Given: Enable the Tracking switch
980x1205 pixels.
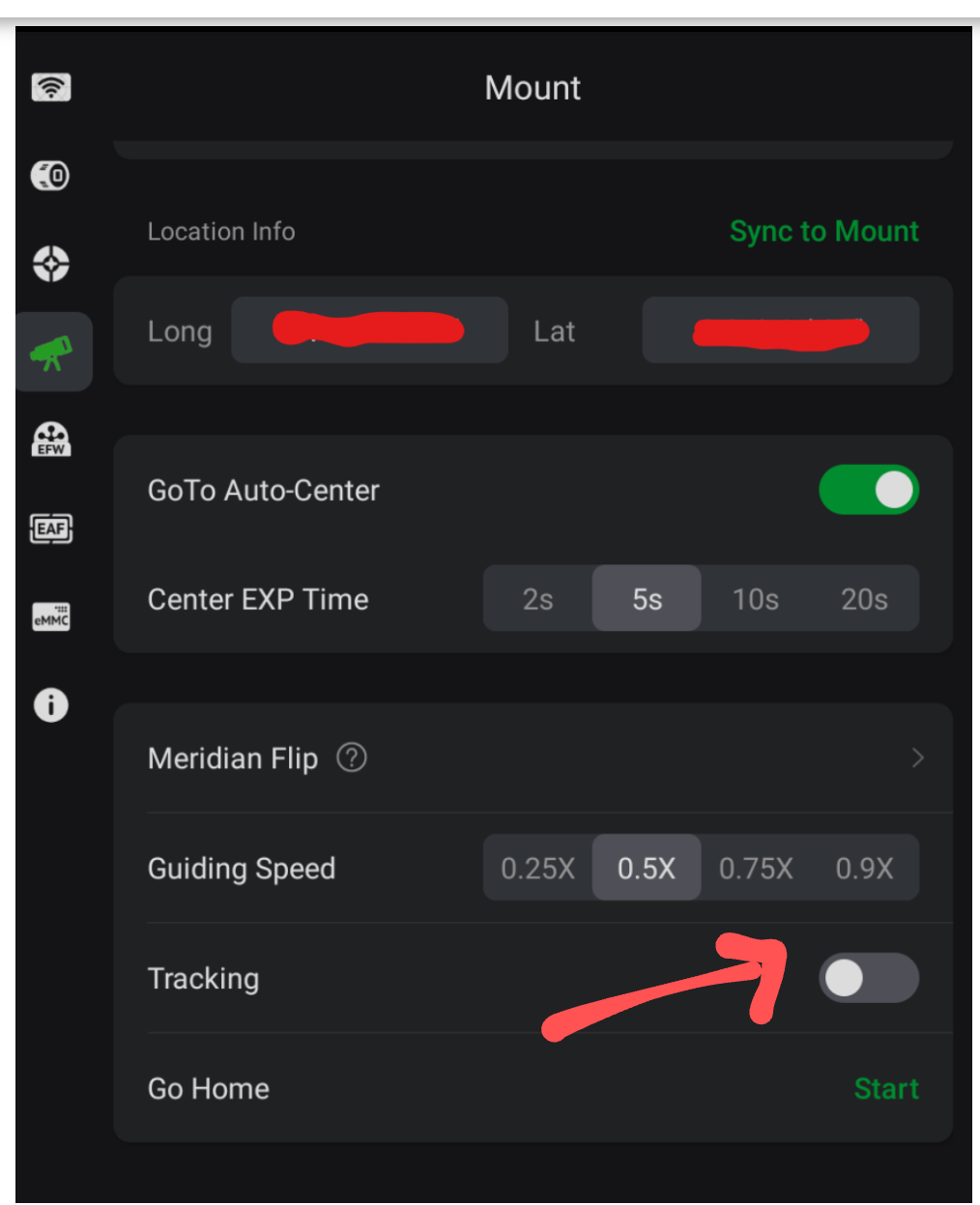Looking at the screenshot, I should 868,978.
